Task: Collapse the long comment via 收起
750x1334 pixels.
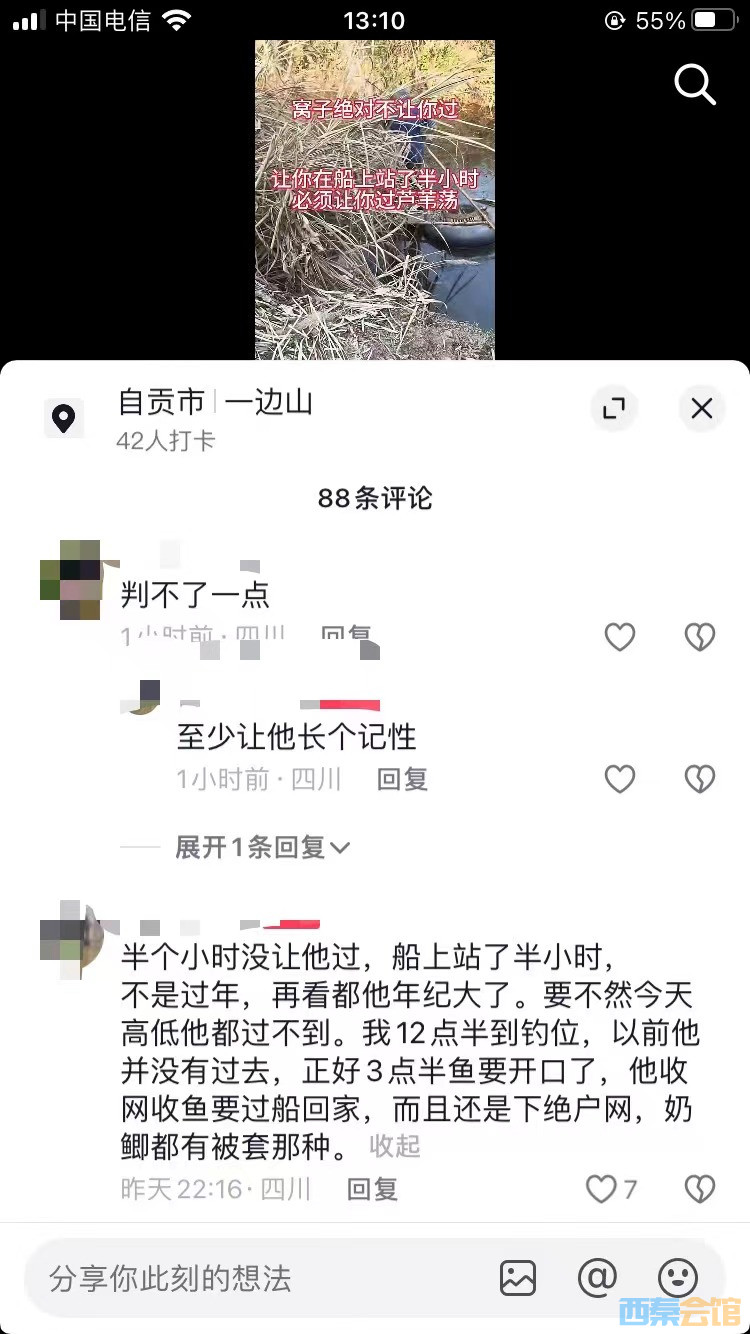Action: coord(394,1148)
